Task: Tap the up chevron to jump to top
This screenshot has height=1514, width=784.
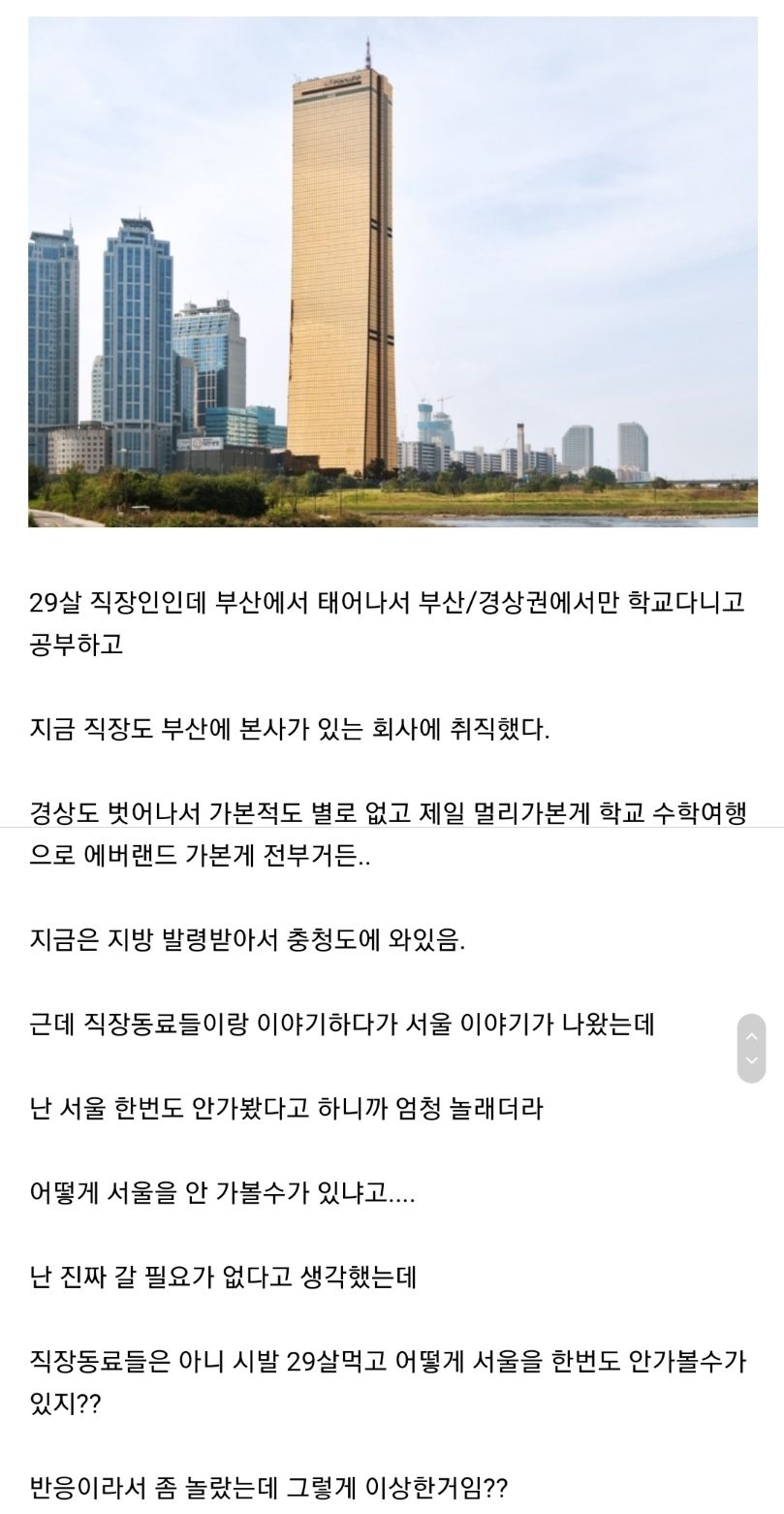Action: [x=751, y=1035]
